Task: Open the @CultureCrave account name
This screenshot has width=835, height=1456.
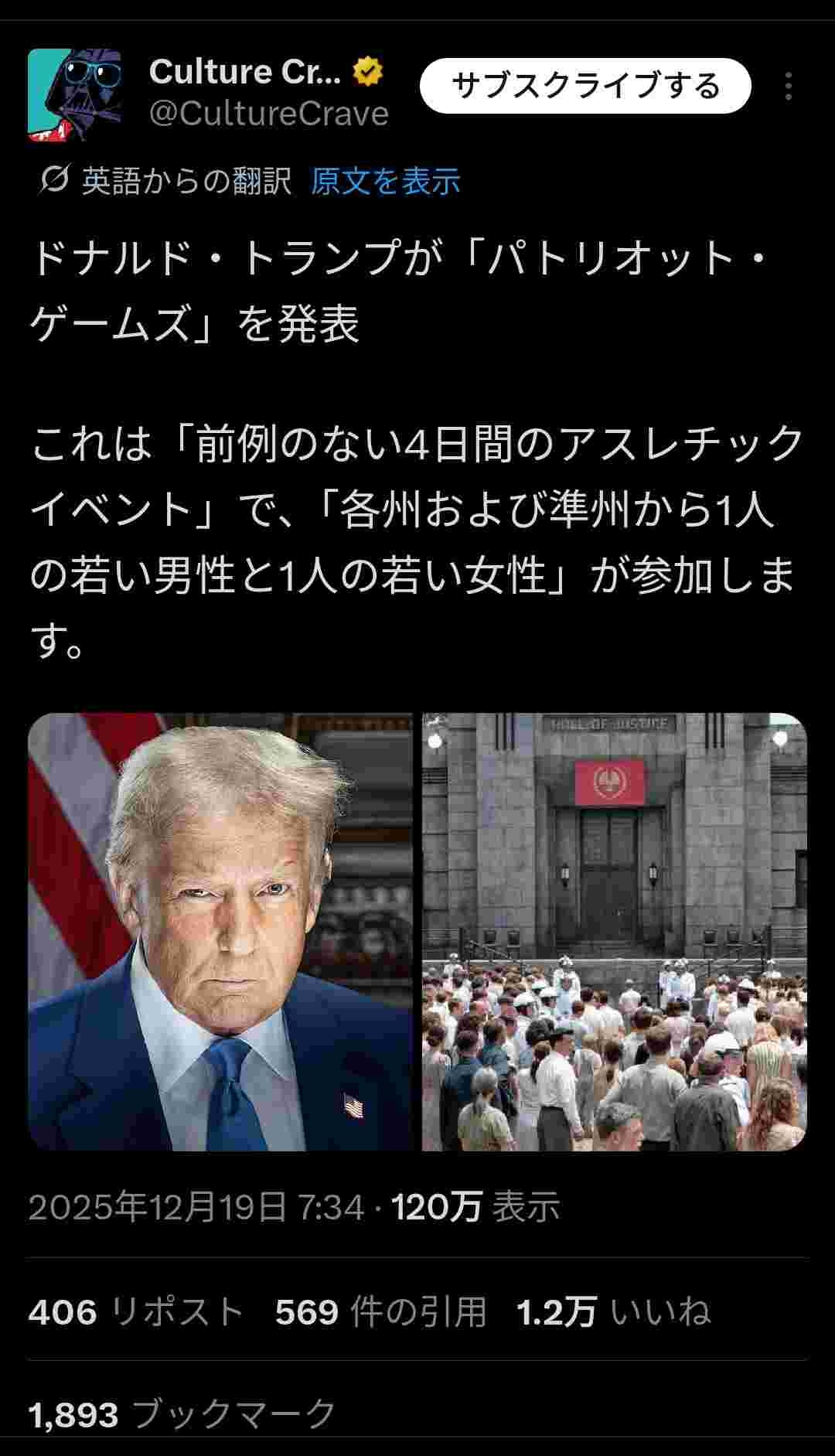Action: coord(268,114)
